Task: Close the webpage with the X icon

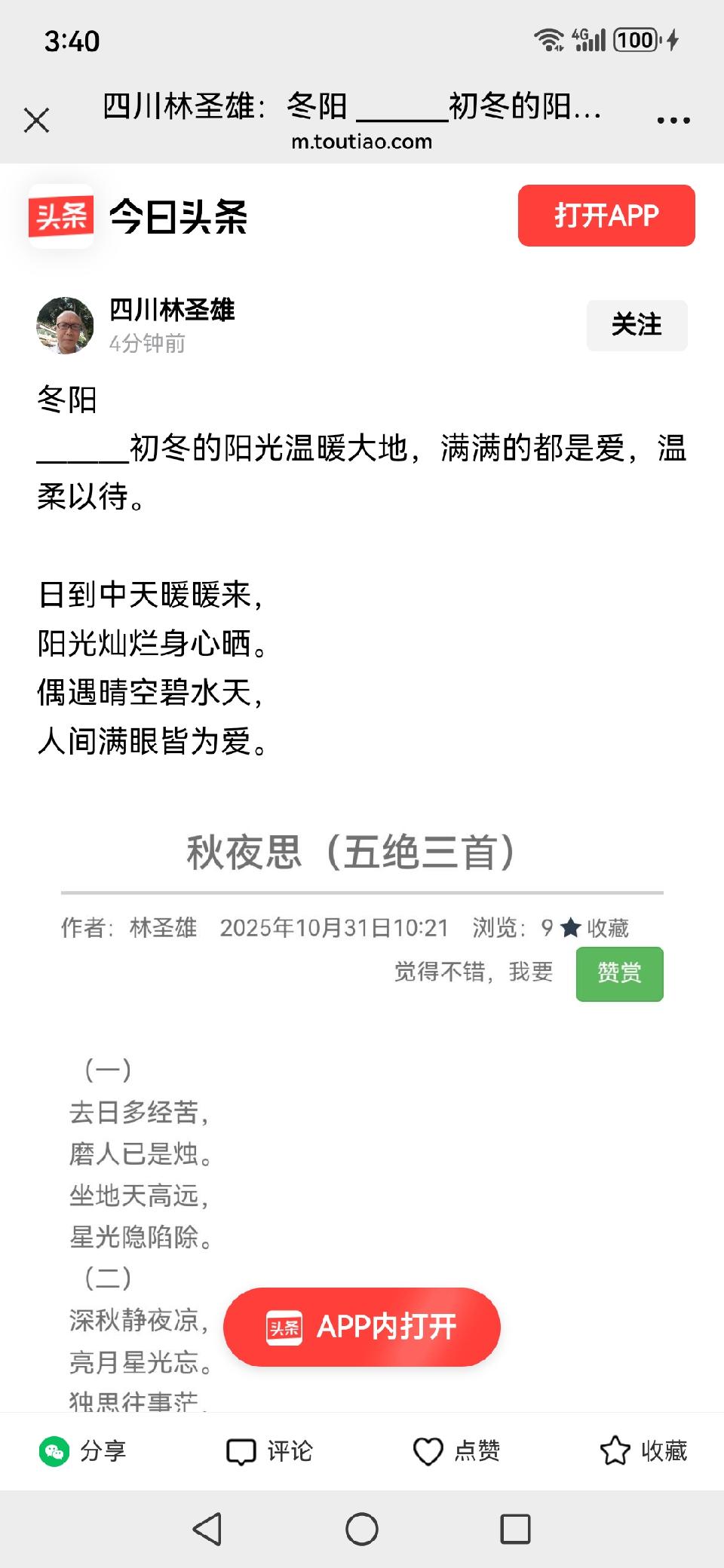Action: coord(36,121)
